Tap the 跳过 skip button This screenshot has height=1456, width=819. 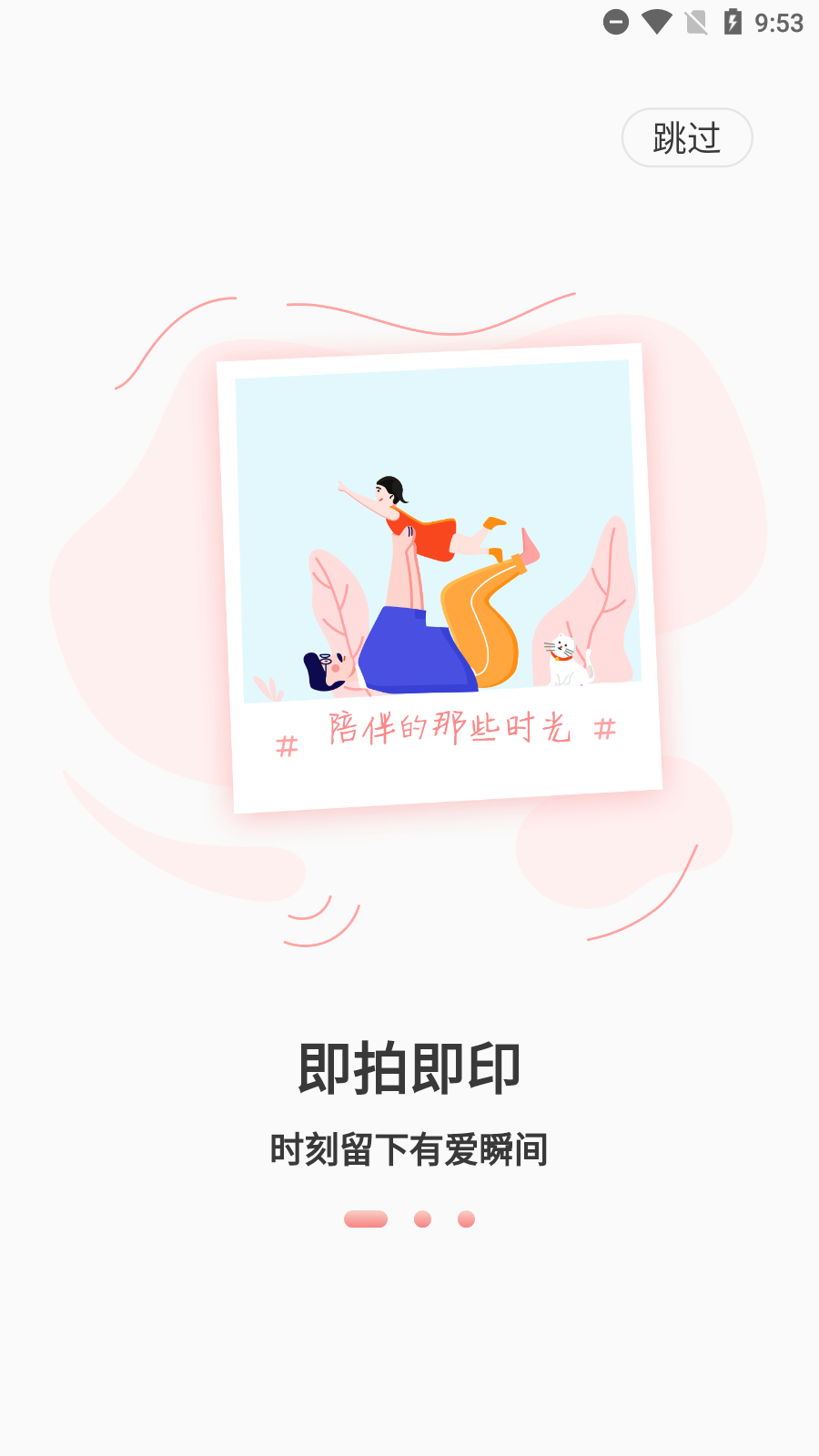click(687, 137)
